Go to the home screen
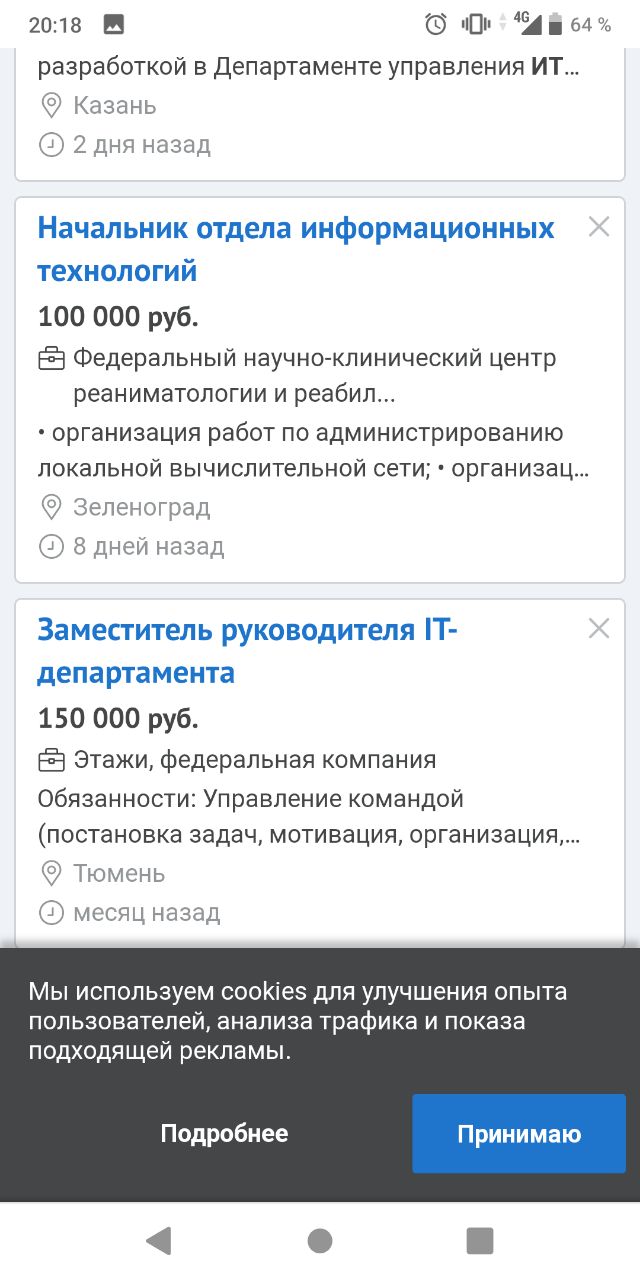The image size is (640, 1280). click(x=320, y=1241)
